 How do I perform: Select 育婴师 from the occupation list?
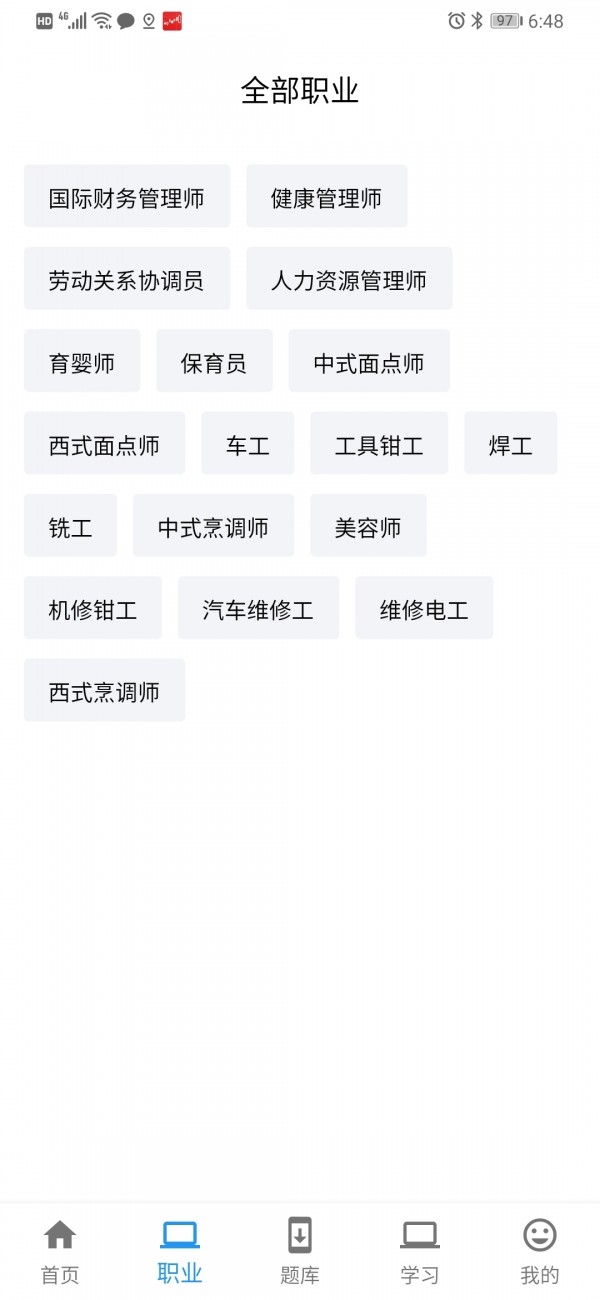pos(82,362)
